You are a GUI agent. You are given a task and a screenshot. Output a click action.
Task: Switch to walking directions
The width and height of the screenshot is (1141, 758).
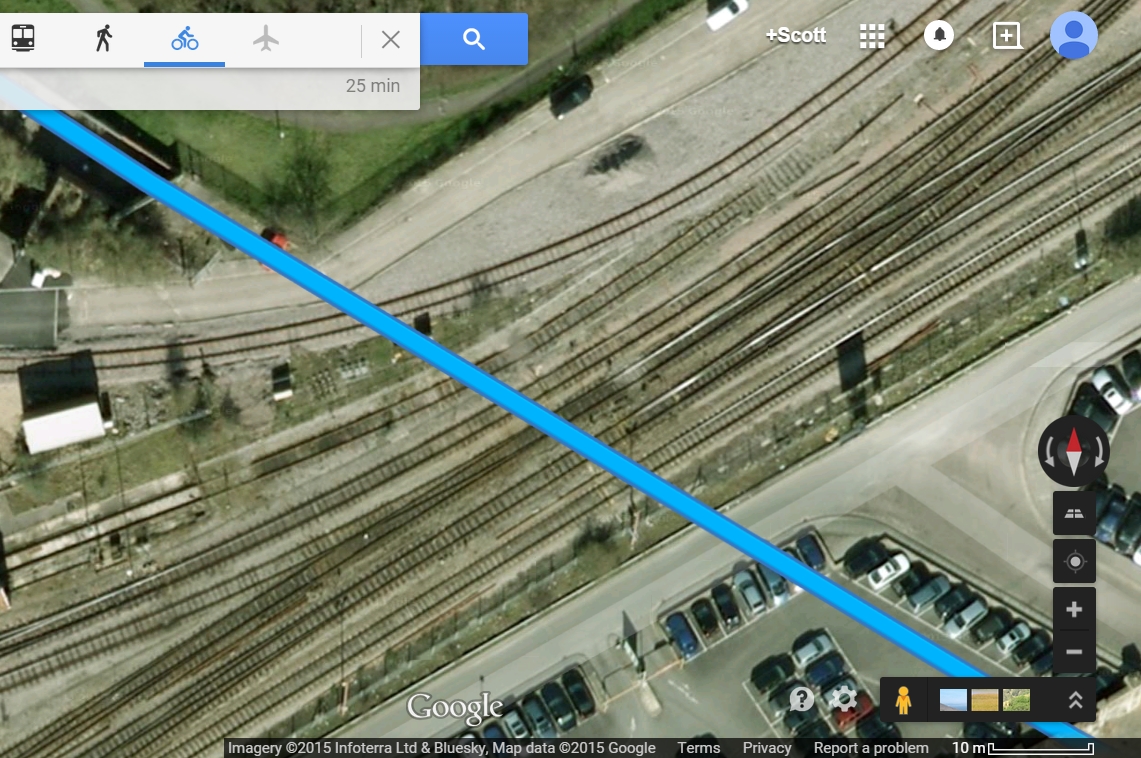[103, 39]
